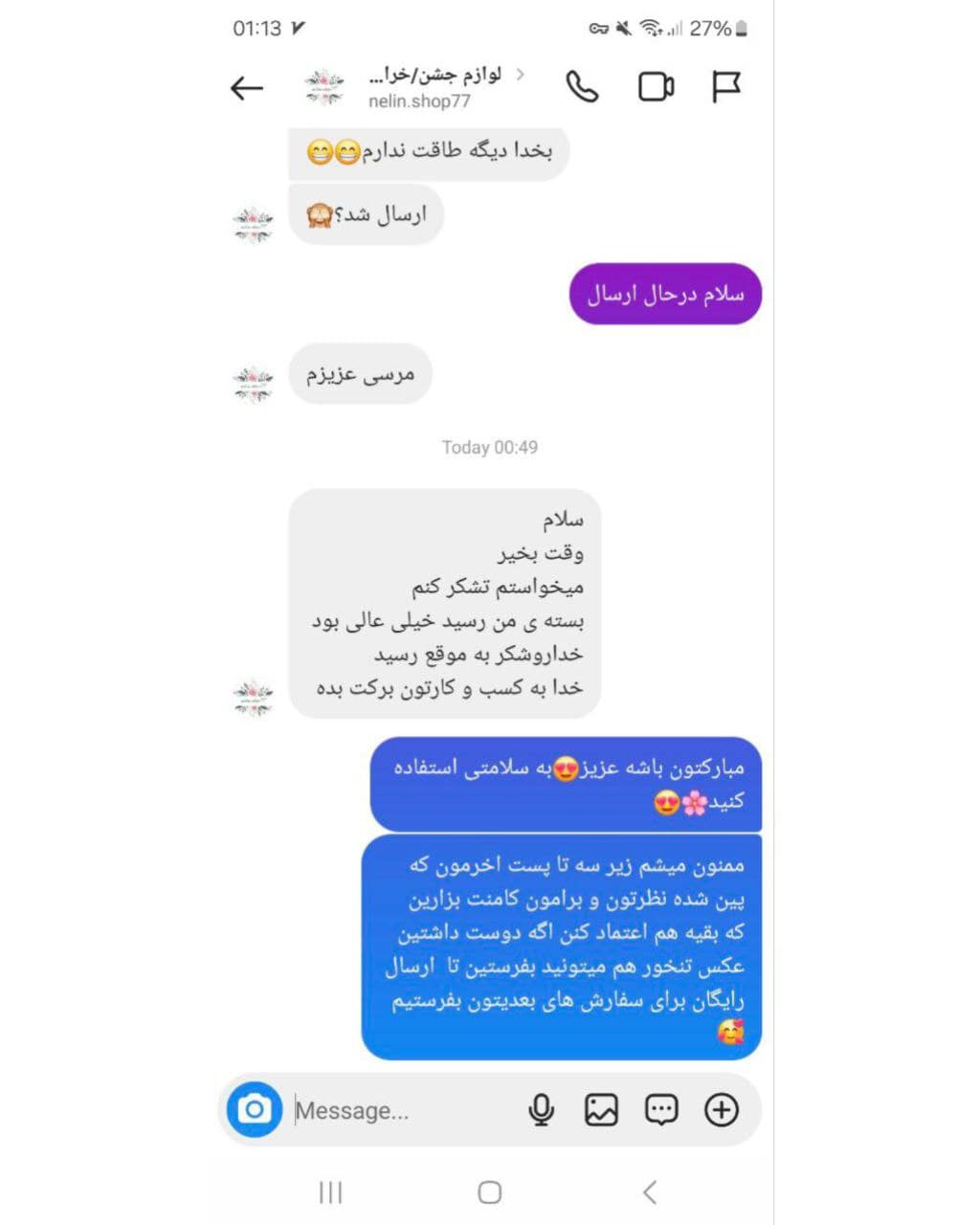Tap the flag icon in header
Image resolution: width=980 pixels, height=1225 pixels.
[x=726, y=86]
